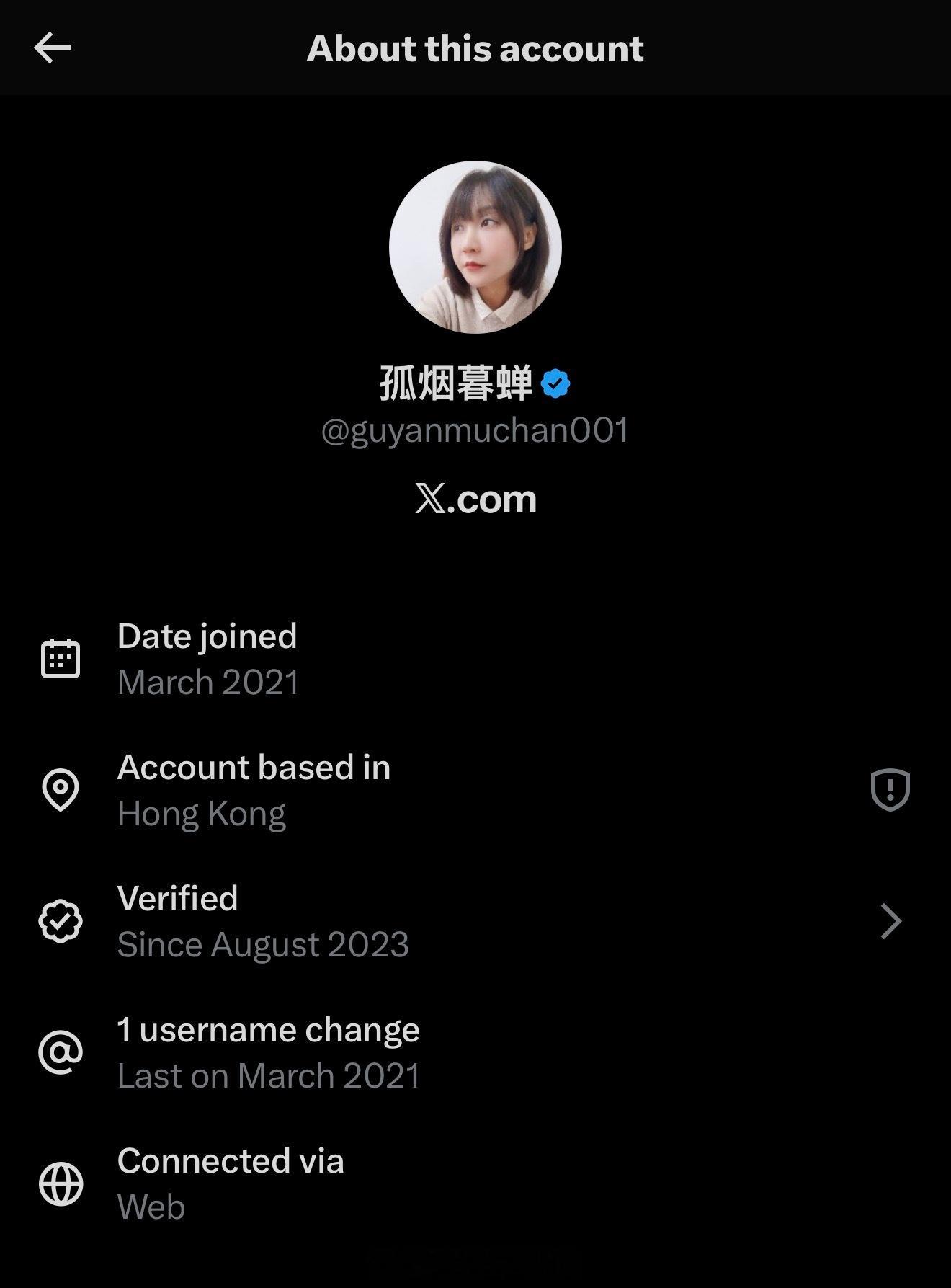Image resolution: width=951 pixels, height=1288 pixels.
Task: Click the March 2021 join date text
Action: tap(208, 681)
